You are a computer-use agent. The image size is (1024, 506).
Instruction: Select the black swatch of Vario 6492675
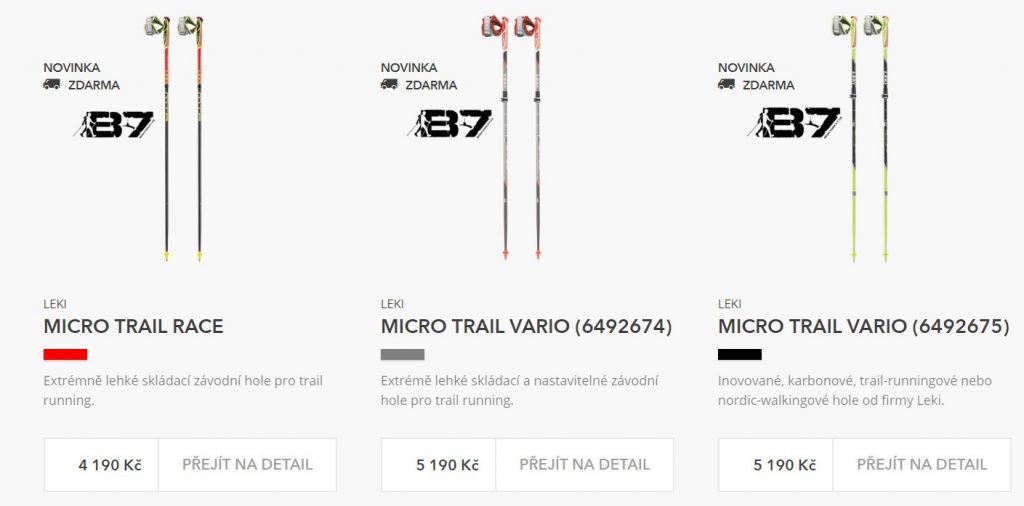[x=739, y=354]
